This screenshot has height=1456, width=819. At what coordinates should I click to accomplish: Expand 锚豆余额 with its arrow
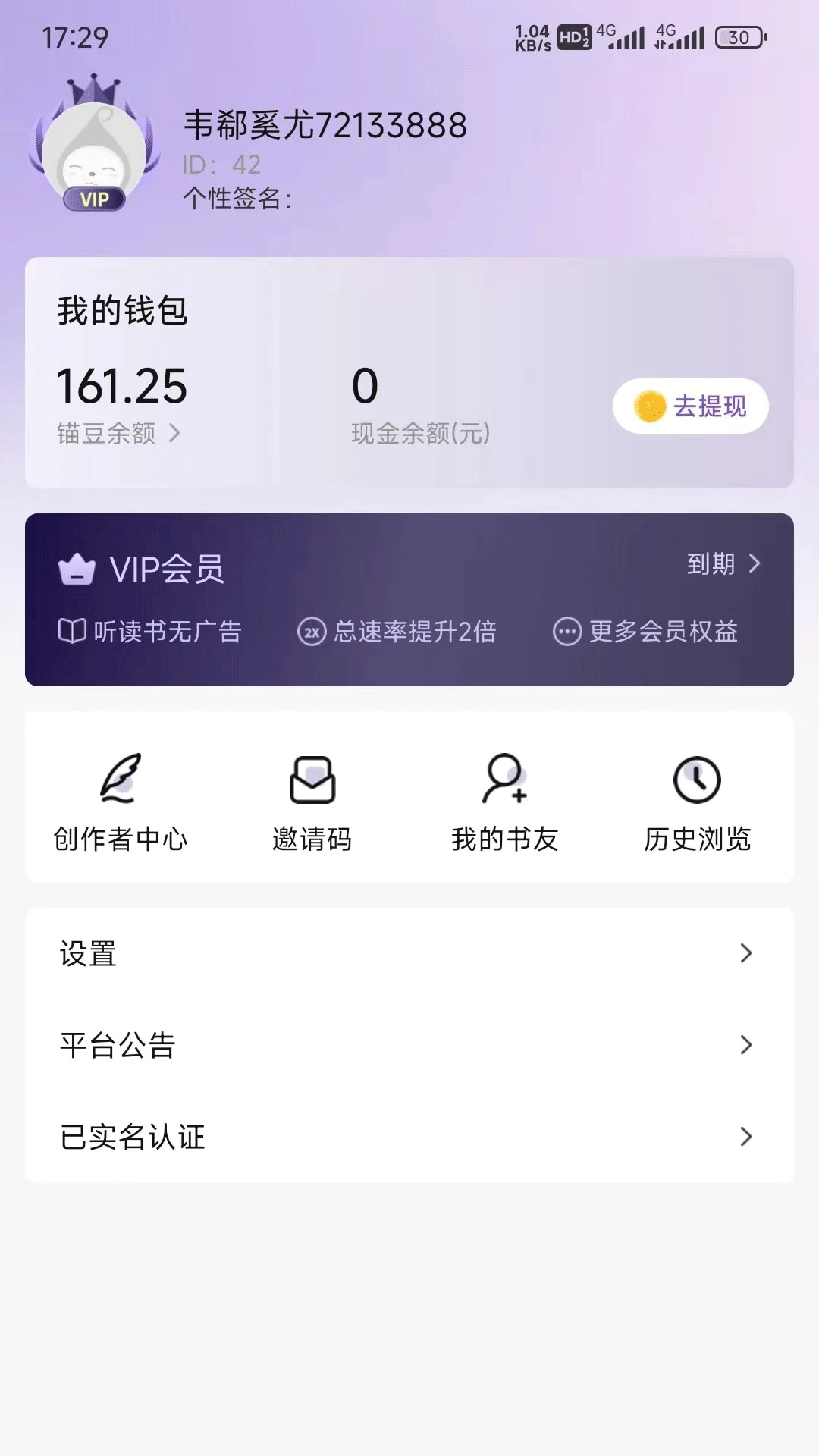coord(175,434)
